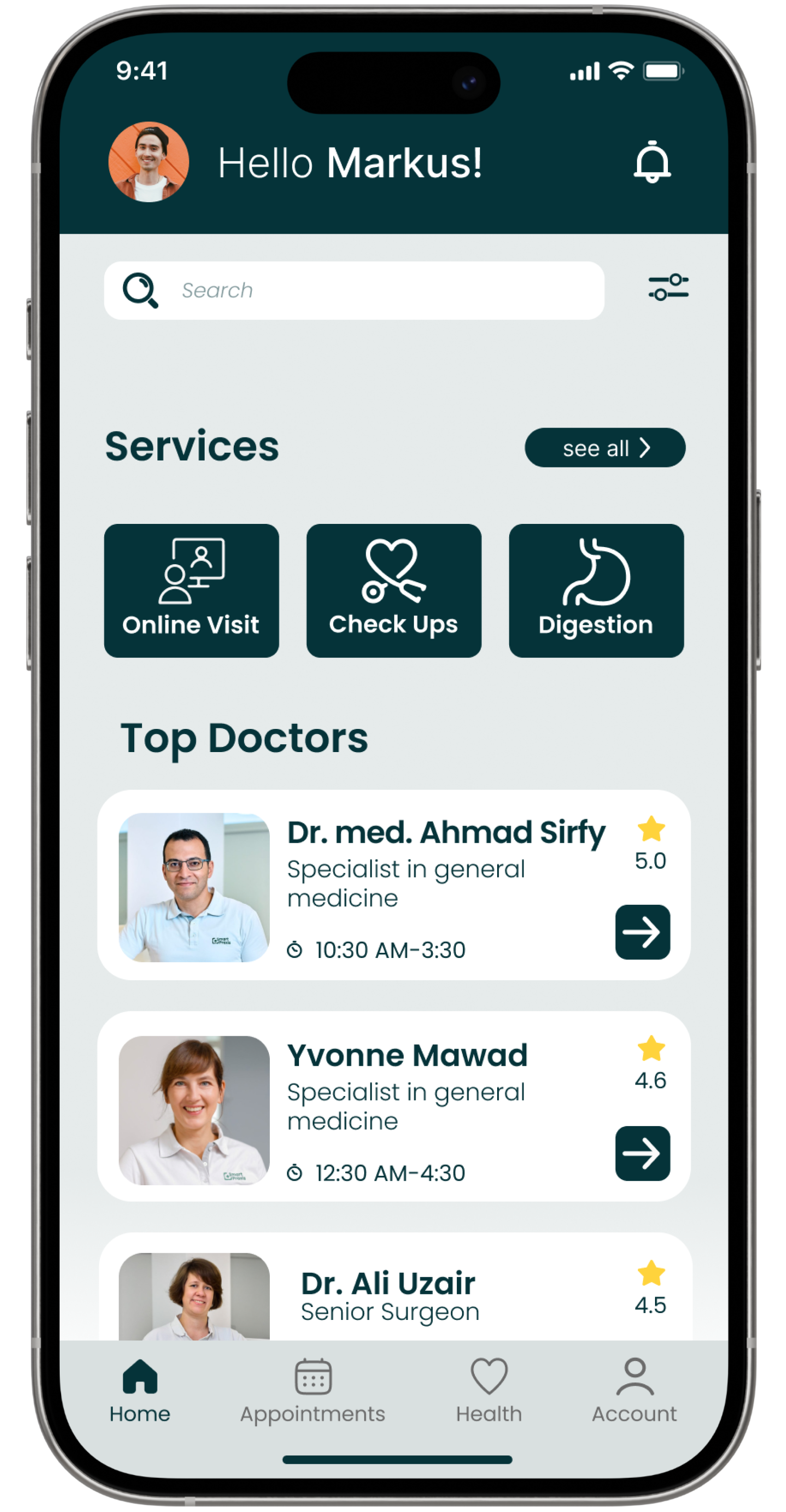This screenshot has height=1512, width=786.
Task: Select the Check Ups service
Action: [x=393, y=591]
